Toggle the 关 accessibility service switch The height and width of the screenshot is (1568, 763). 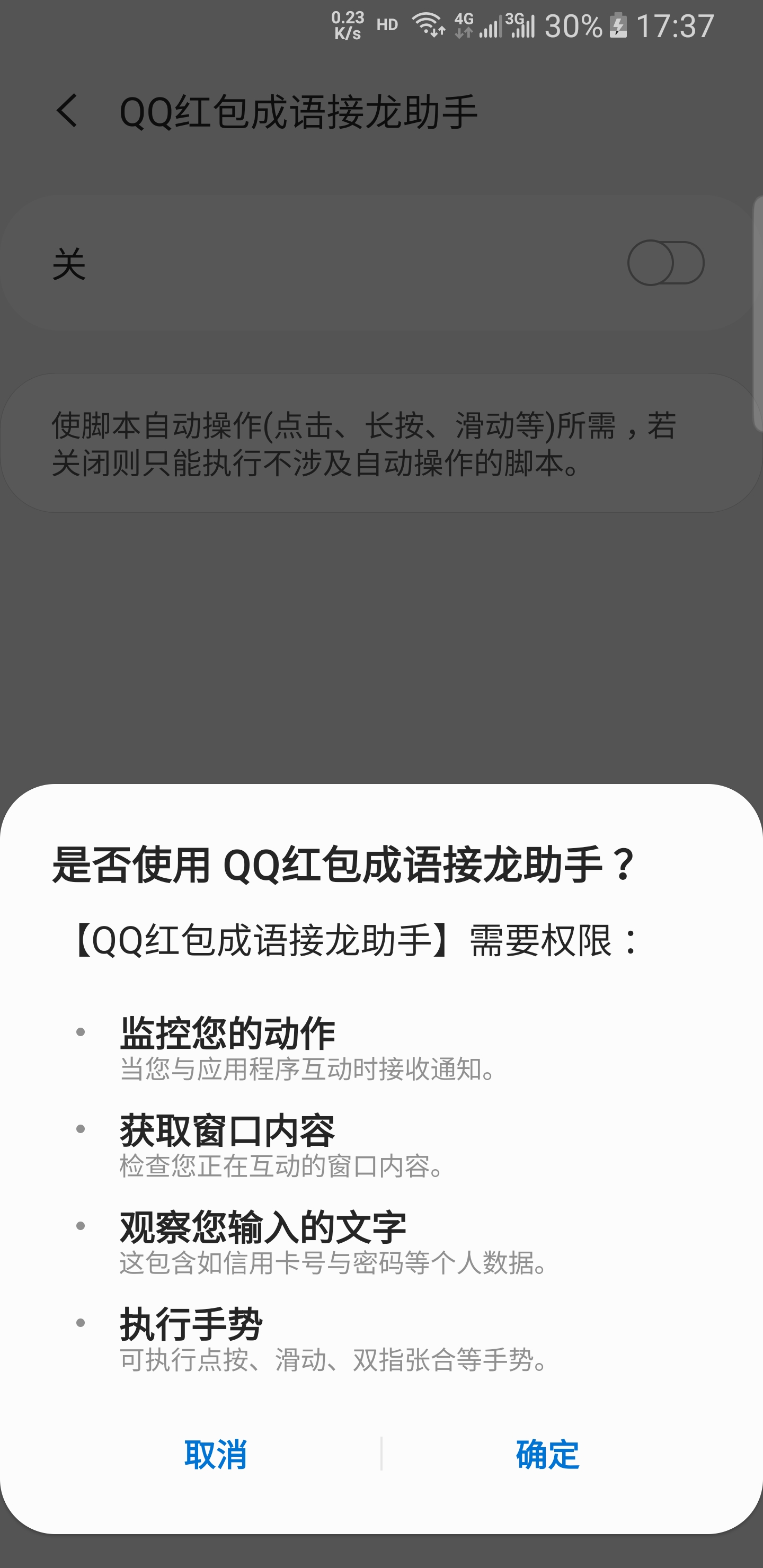[665, 263]
